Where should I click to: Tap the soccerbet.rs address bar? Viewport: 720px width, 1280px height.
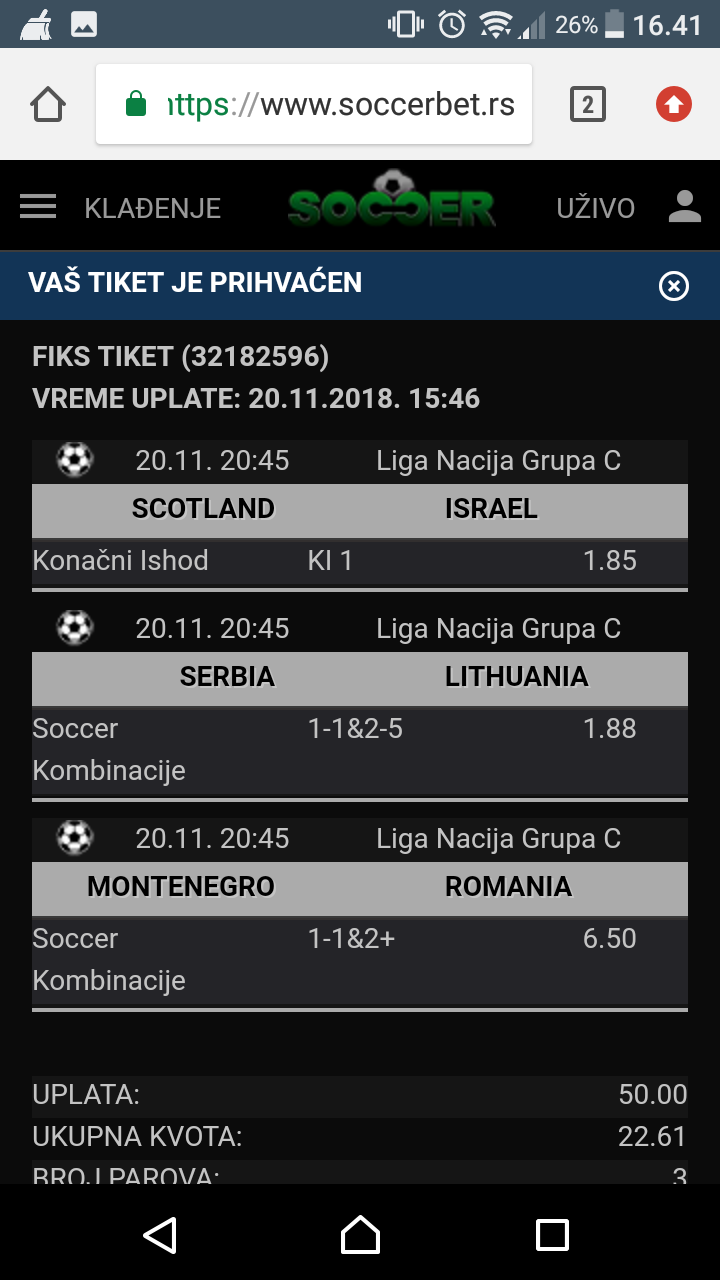tap(314, 104)
